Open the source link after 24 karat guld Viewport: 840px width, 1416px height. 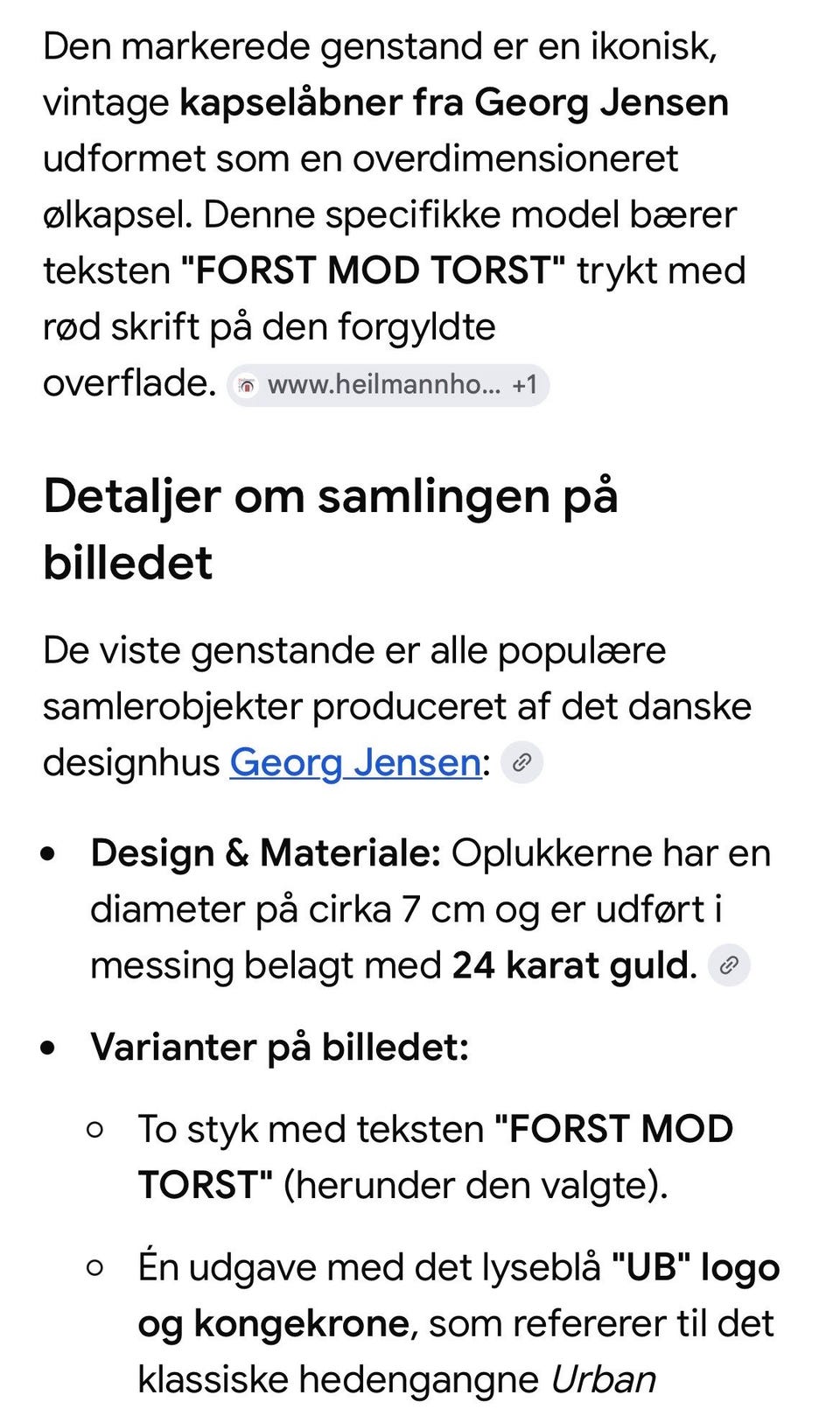click(x=729, y=965)
